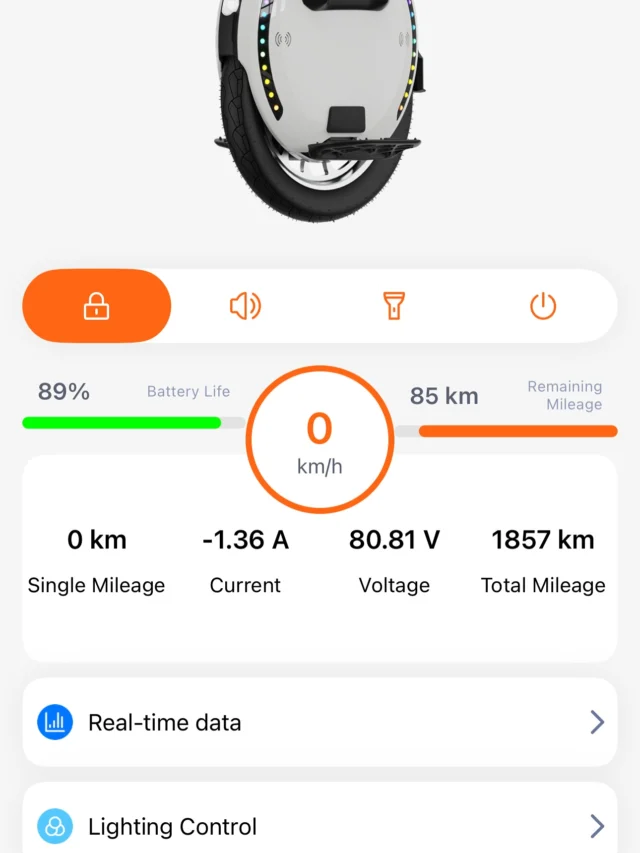
Task: Open Real-time data
Action: 319,722
